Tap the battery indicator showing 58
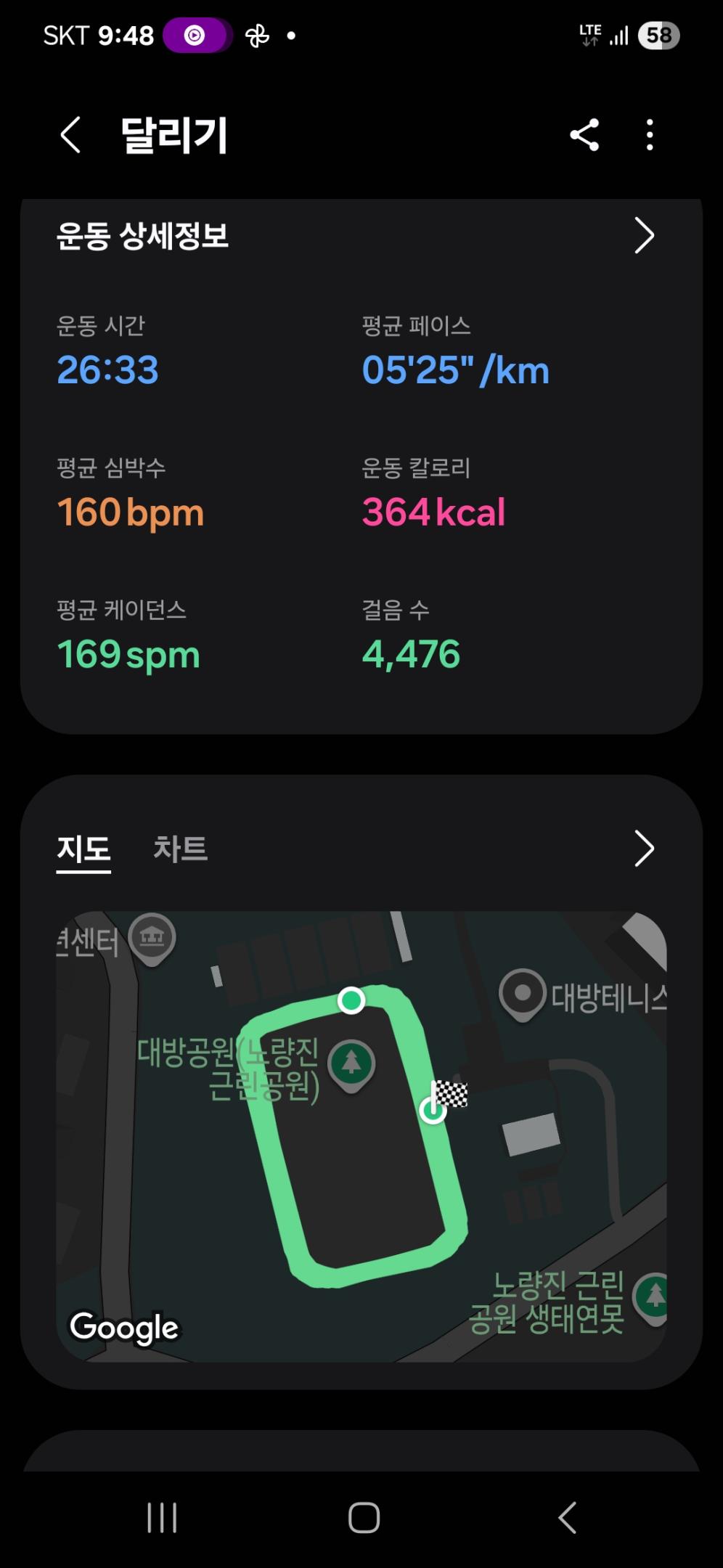 pyautogui.click(x=659, y=35)
